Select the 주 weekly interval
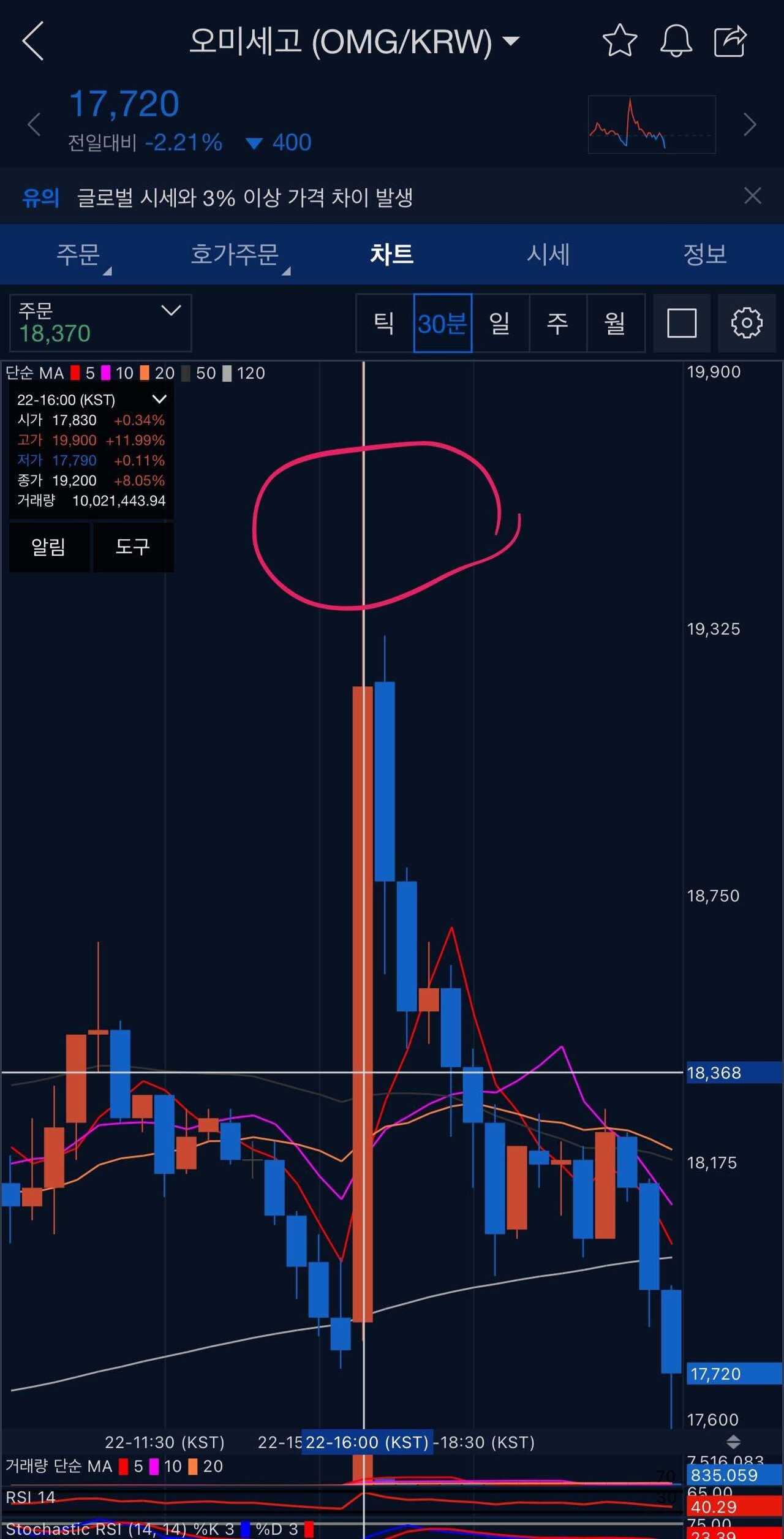This screenshot has width=784, height=1539. (x=557, y=323)
